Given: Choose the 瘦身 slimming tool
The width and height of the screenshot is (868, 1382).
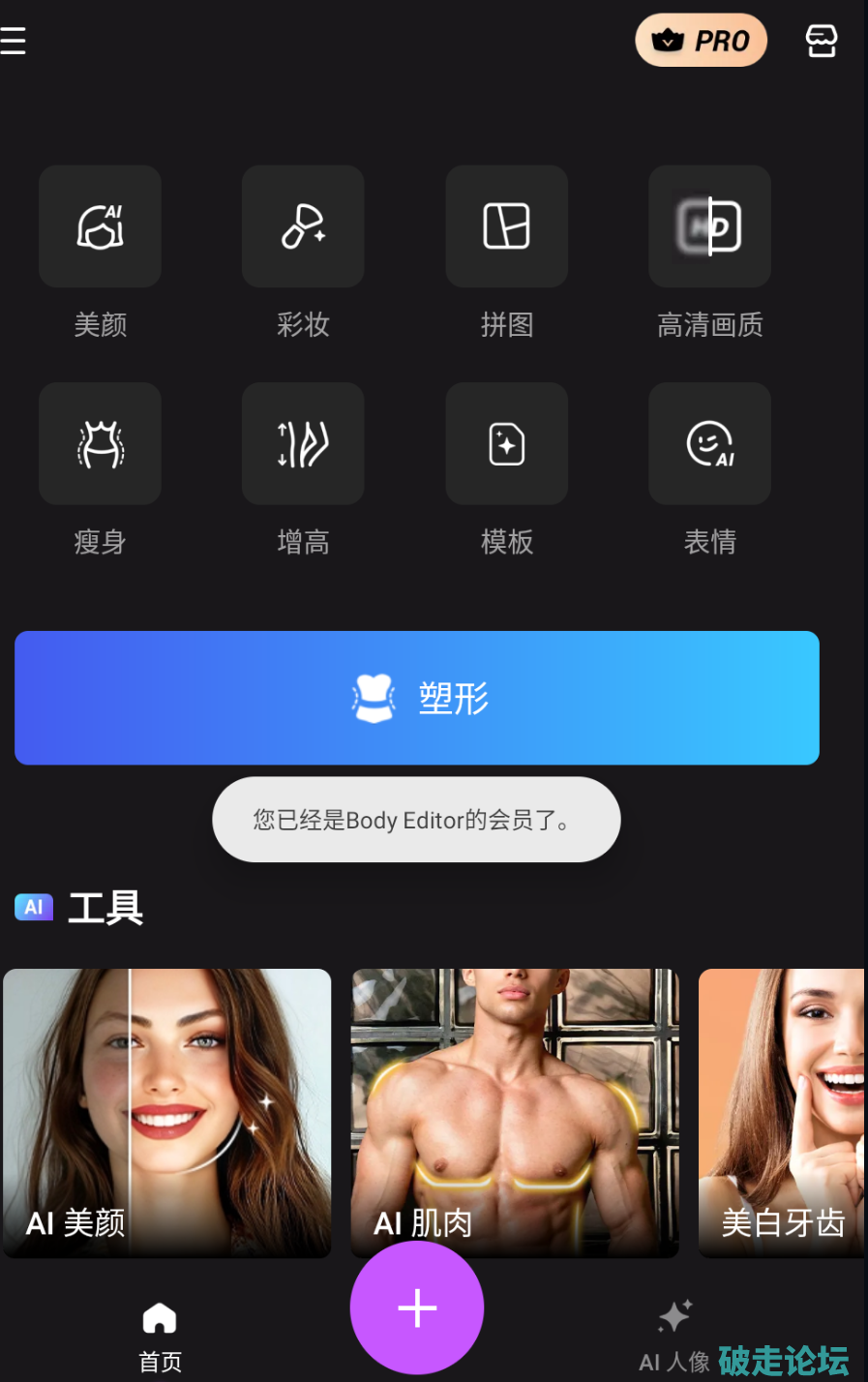Looking at the screenshot, I should tap(100, 444).
